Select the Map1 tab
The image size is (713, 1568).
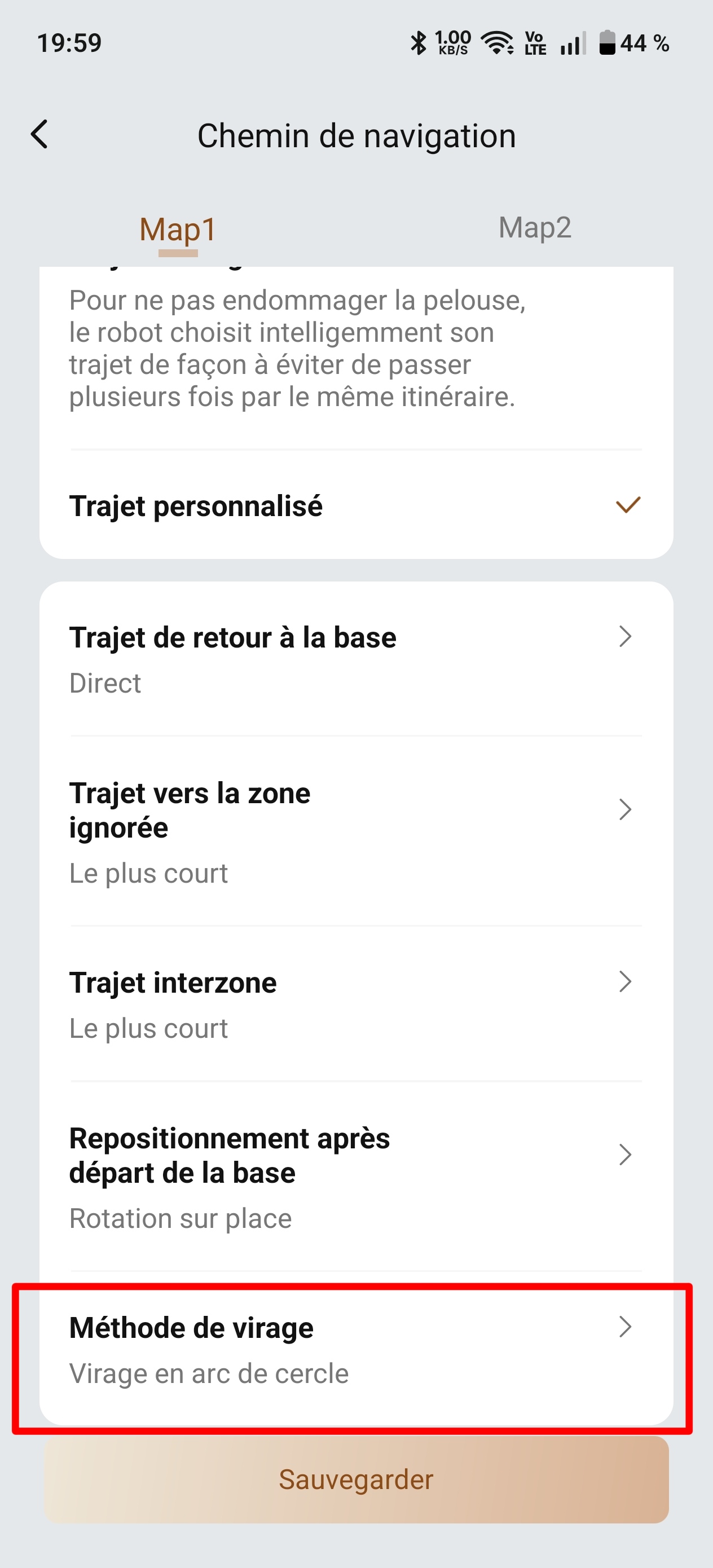[x=178, y=230]
